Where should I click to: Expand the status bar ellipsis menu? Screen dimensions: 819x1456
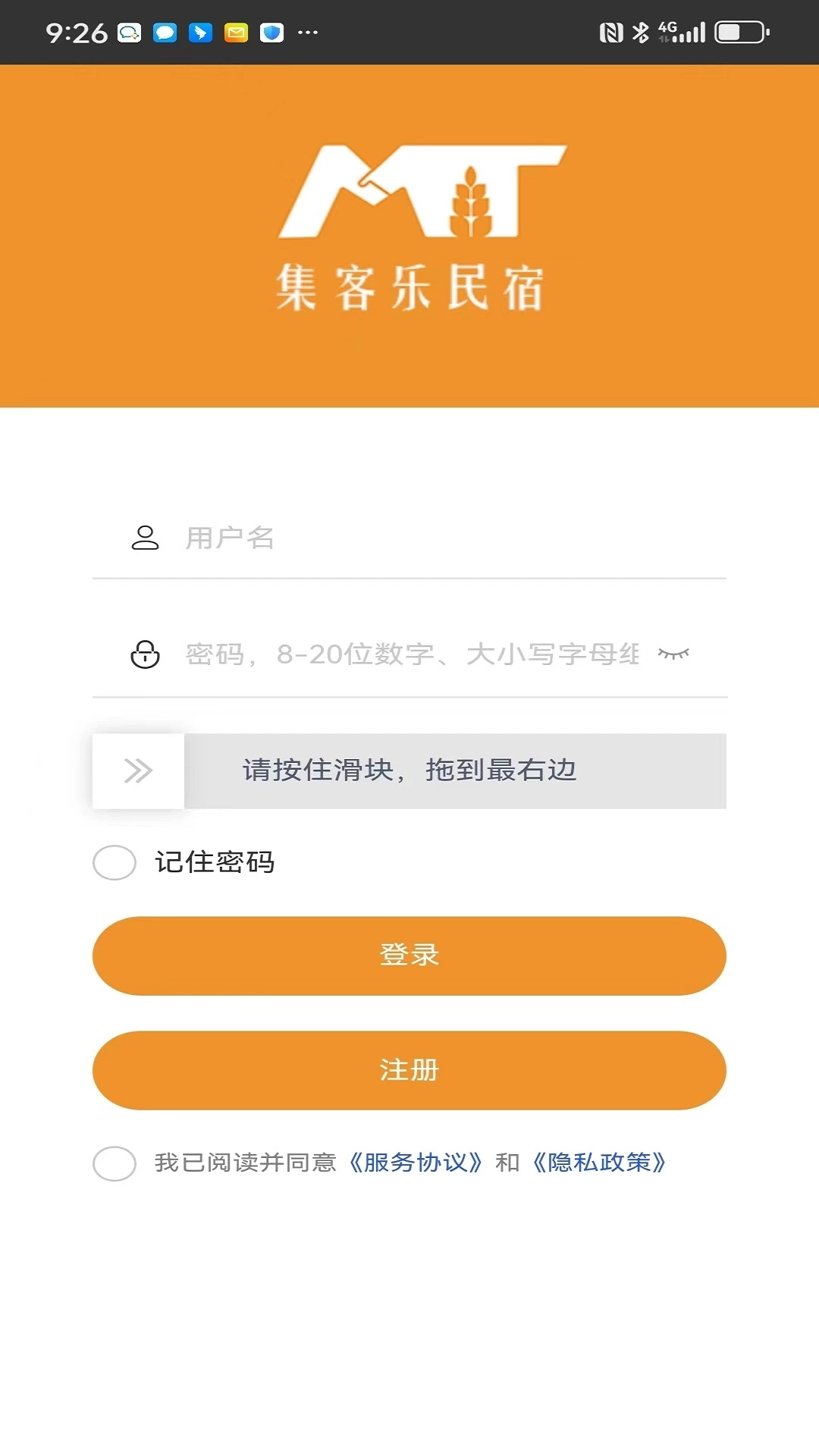click(x=308, y=32)
